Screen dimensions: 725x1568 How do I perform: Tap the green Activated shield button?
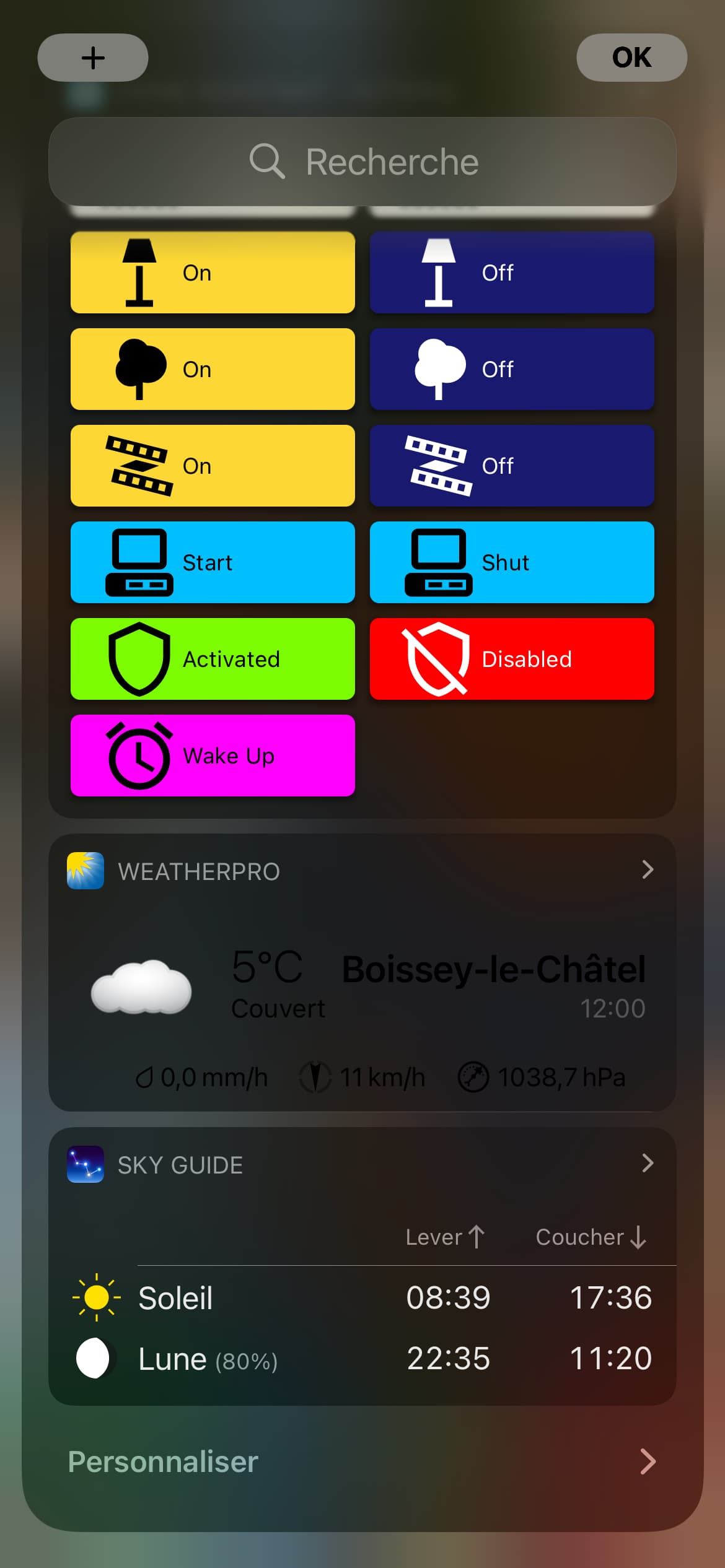(213, 659)
